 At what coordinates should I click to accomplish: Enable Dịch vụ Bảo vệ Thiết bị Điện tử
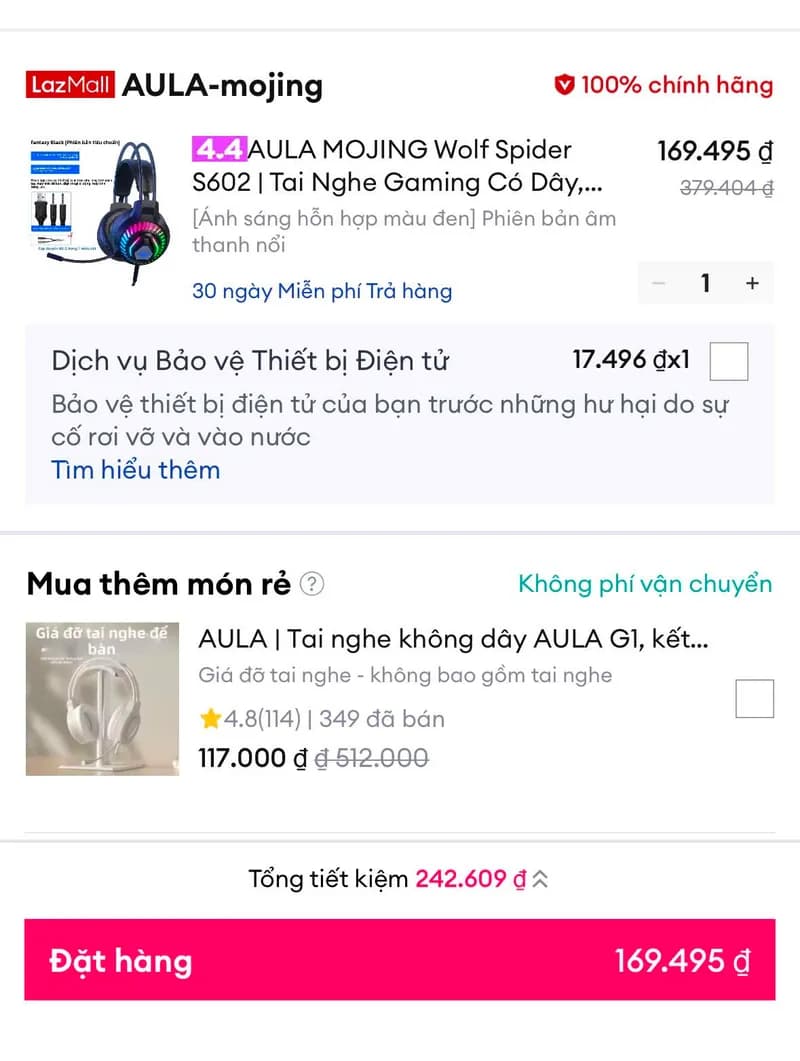(x=729, y=362)
